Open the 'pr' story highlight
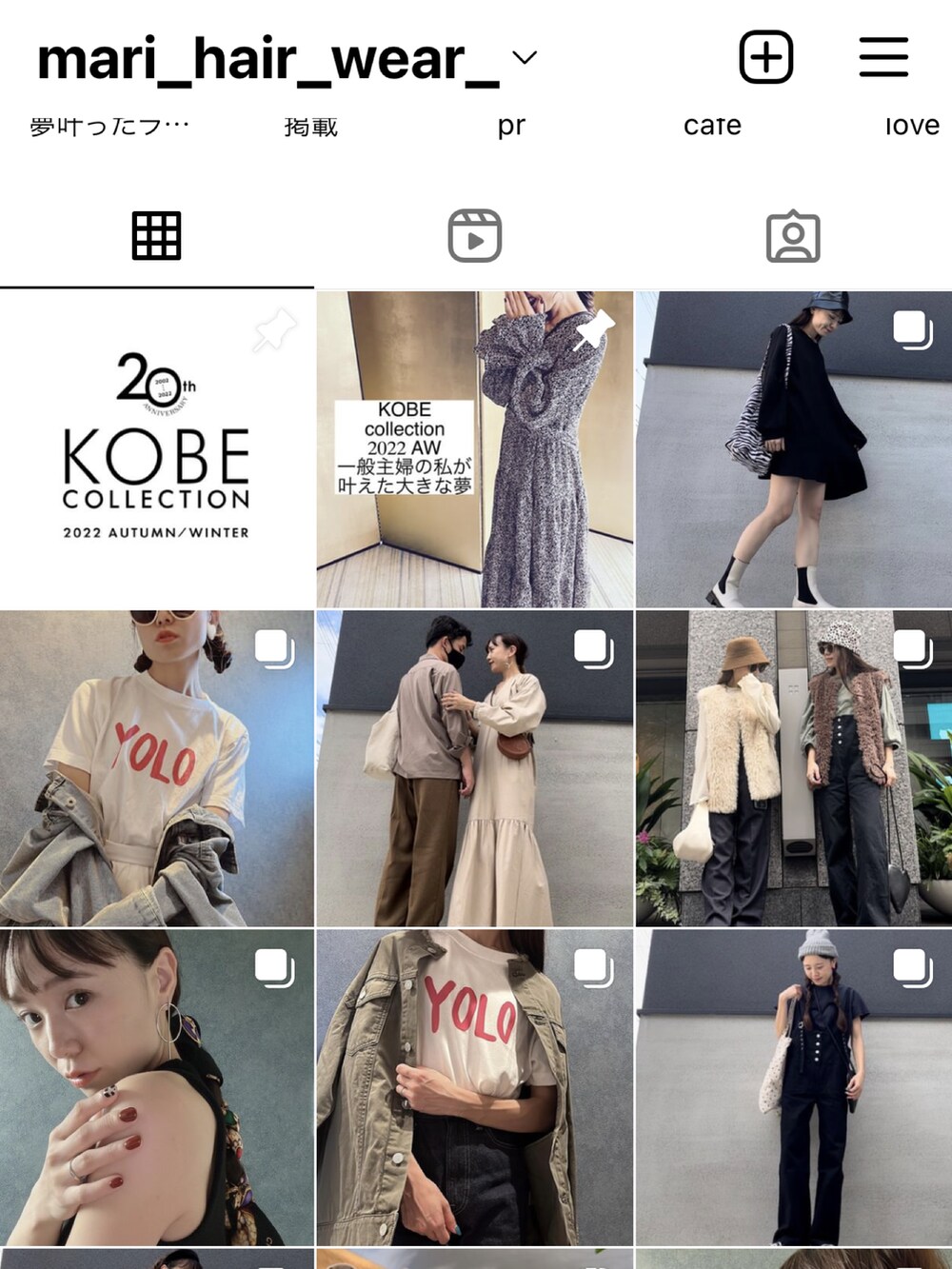 point(511,126)
